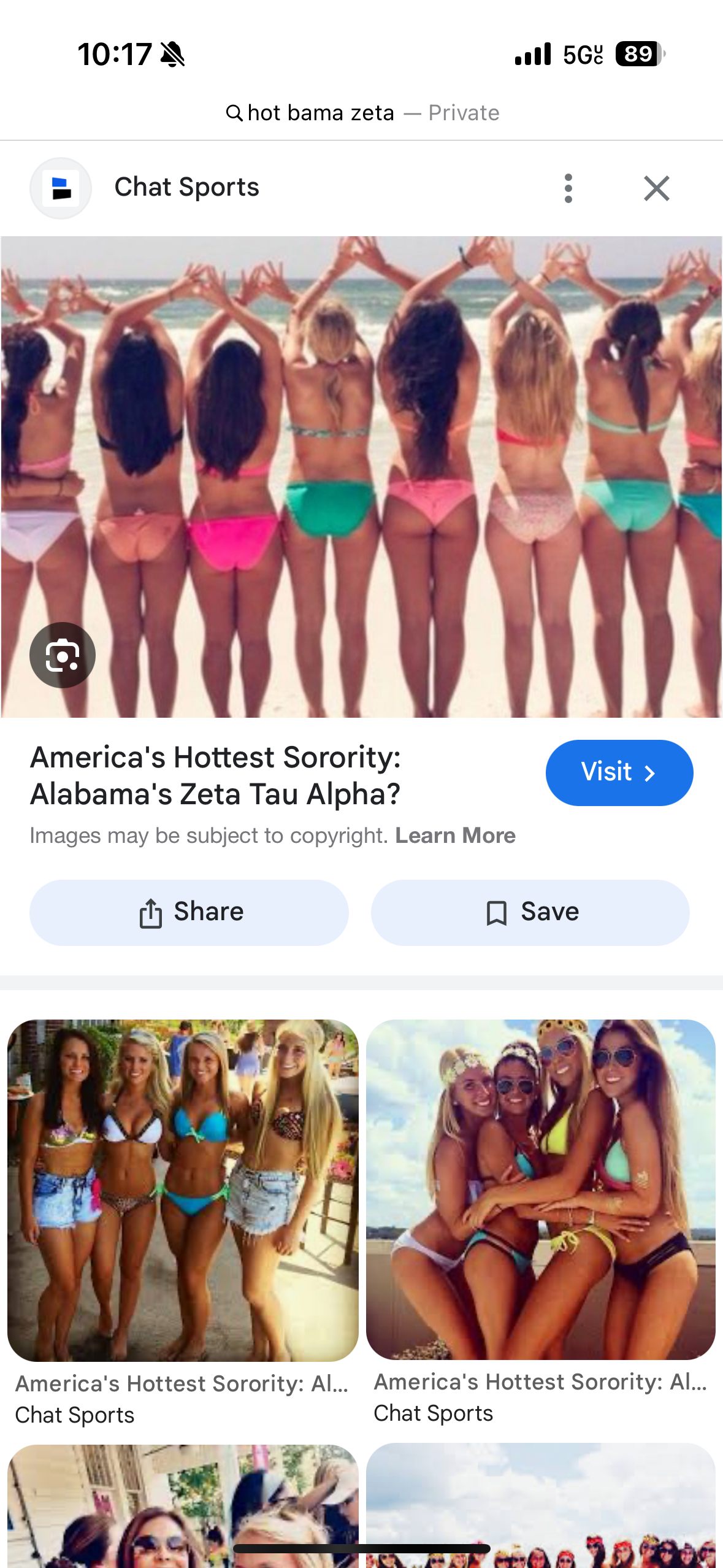Open related image of four women hugging
Image resolution: width=723 pixels, height=1568 pixels.
tap(540, 1190)
